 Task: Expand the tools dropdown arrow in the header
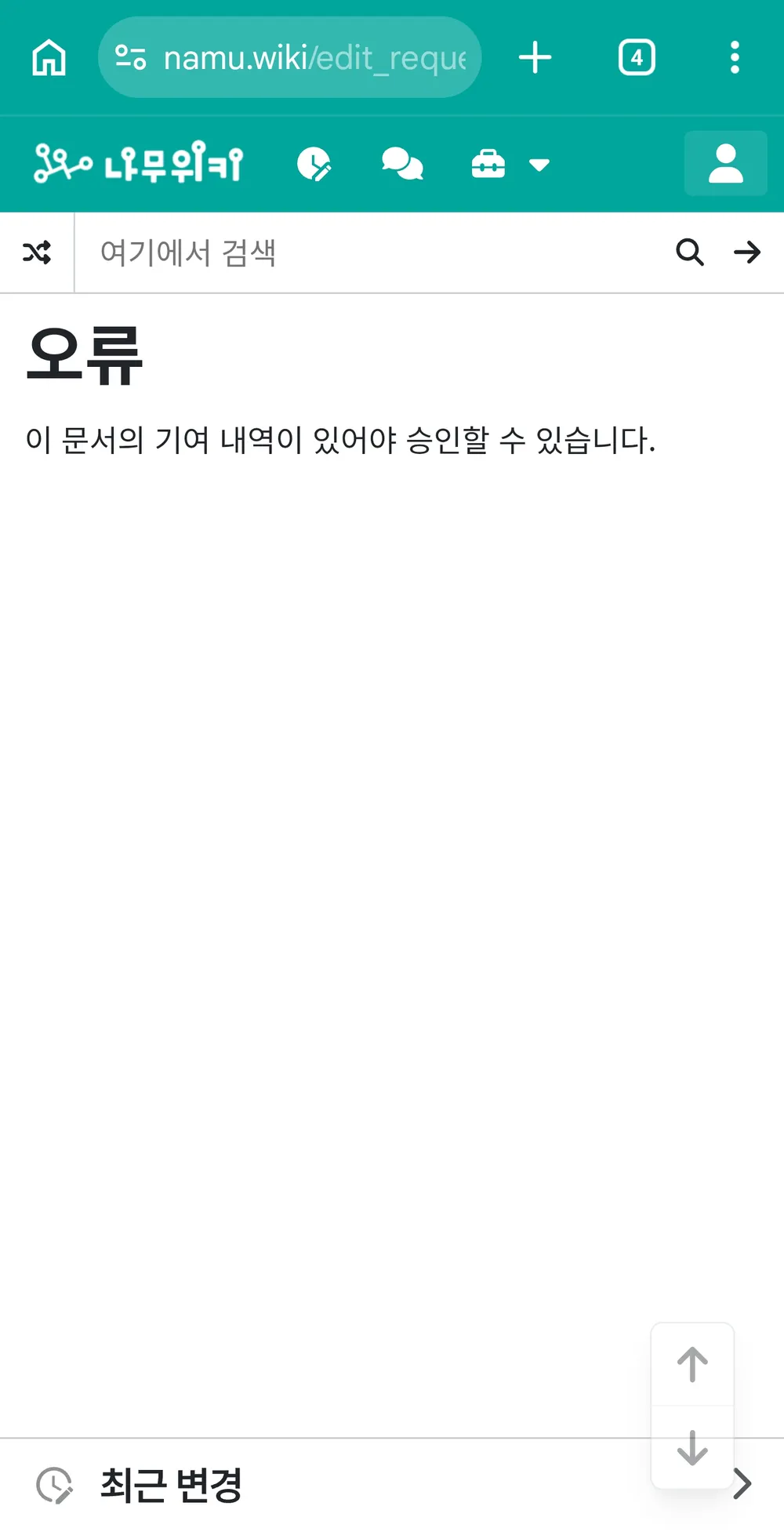tap(539, 165)
